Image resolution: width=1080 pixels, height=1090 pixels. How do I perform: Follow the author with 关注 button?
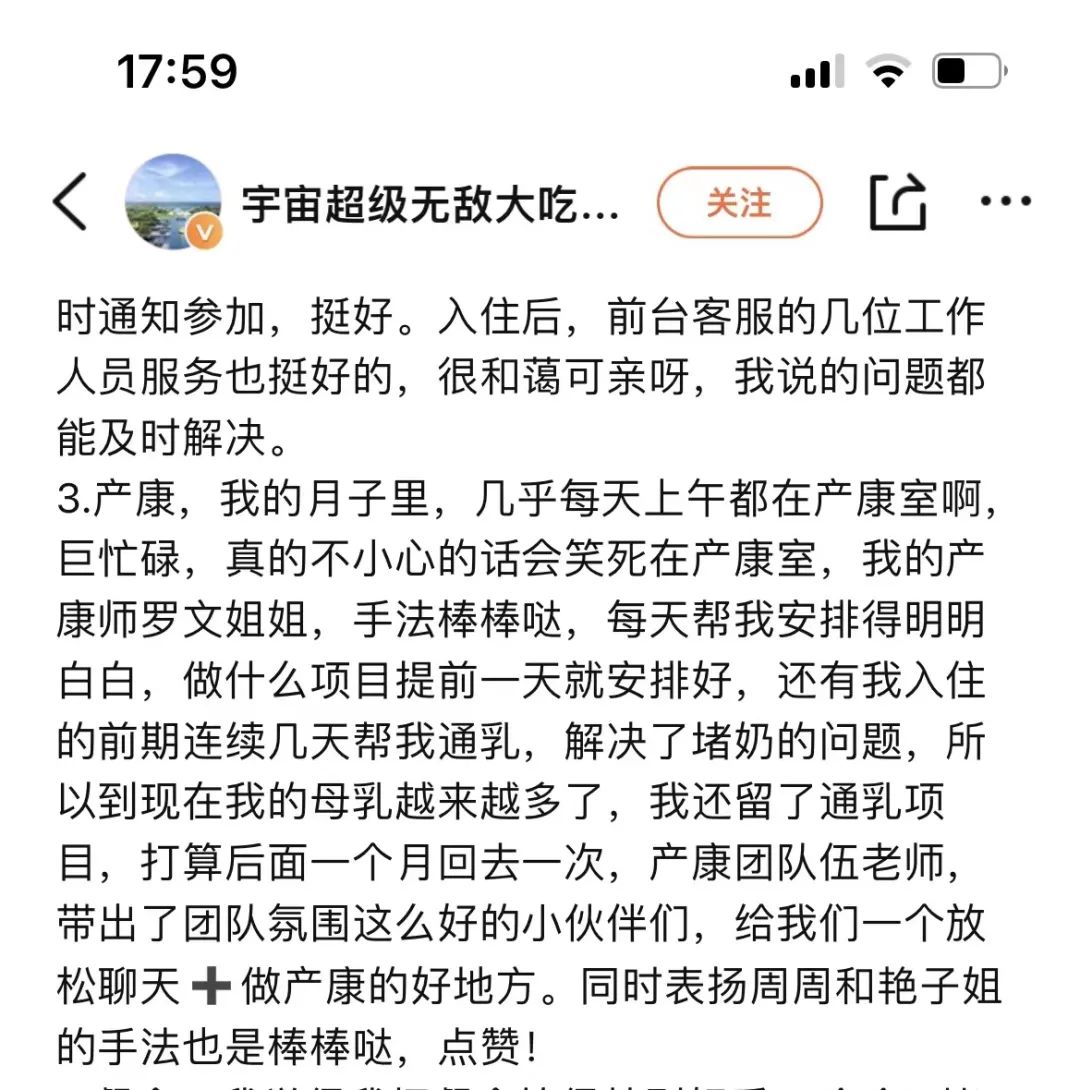click(739, 203)
